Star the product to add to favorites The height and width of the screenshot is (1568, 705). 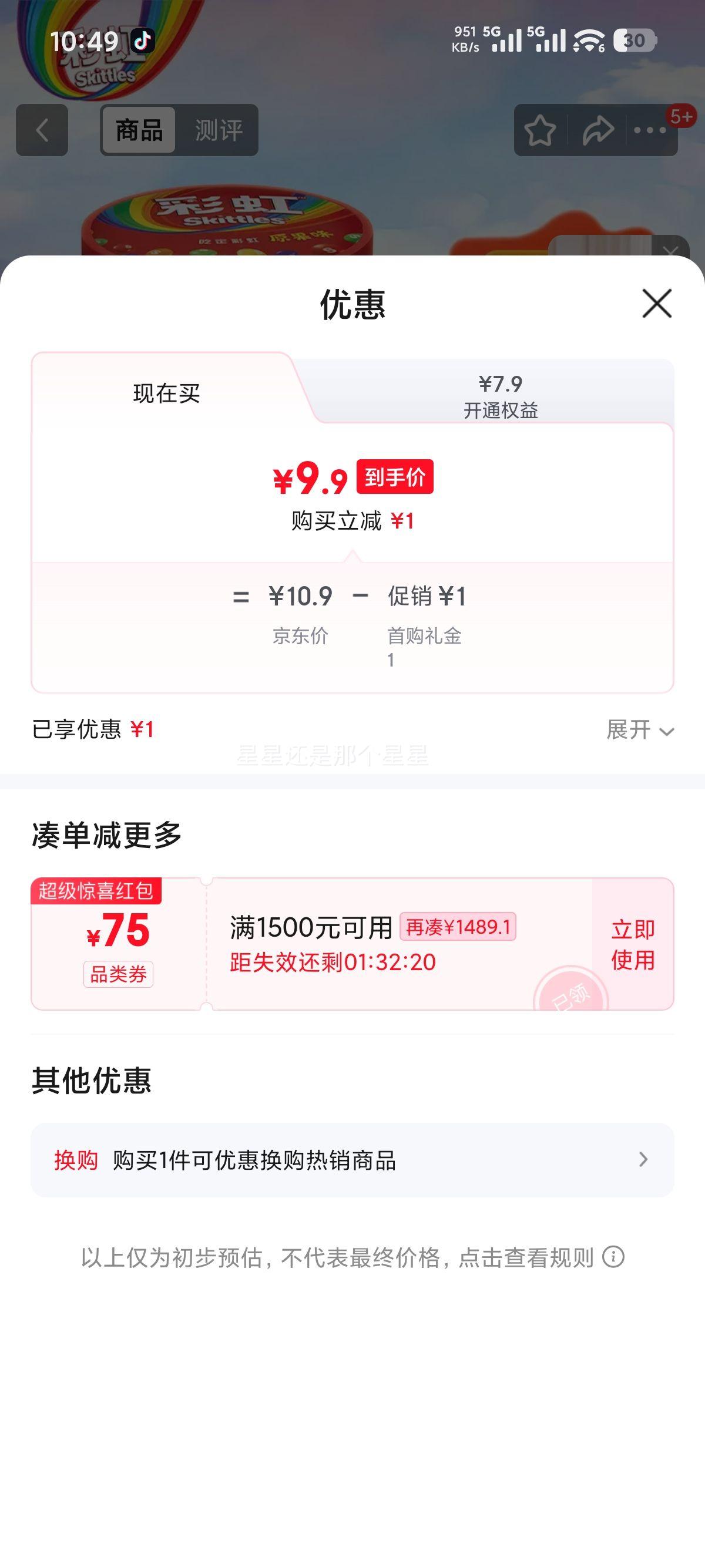[540, 129]
